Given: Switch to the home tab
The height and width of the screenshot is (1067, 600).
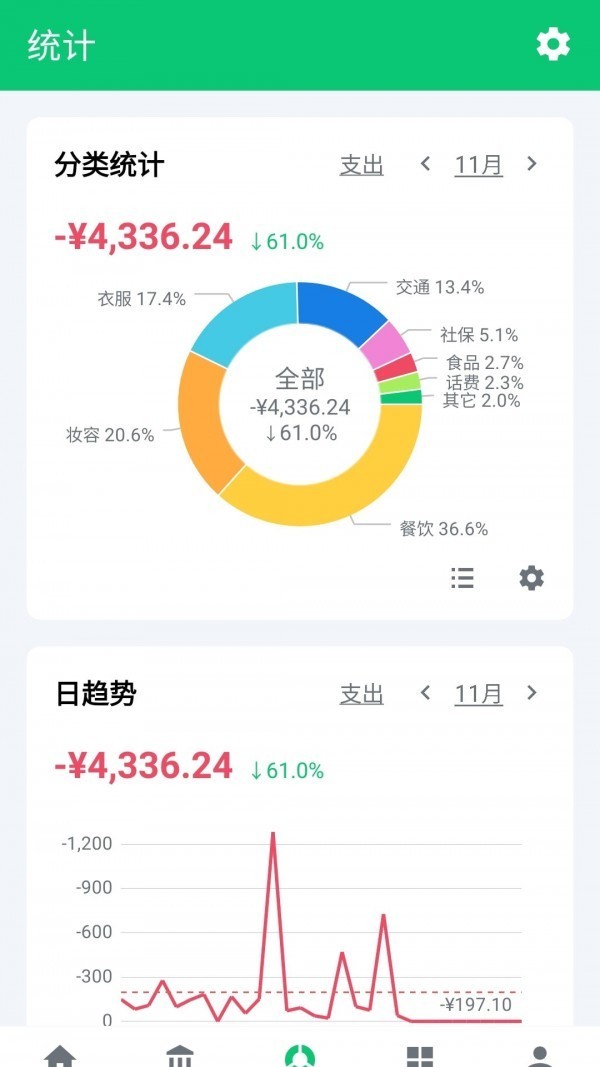Looking at the screenshot, I should coord(60,1054).
